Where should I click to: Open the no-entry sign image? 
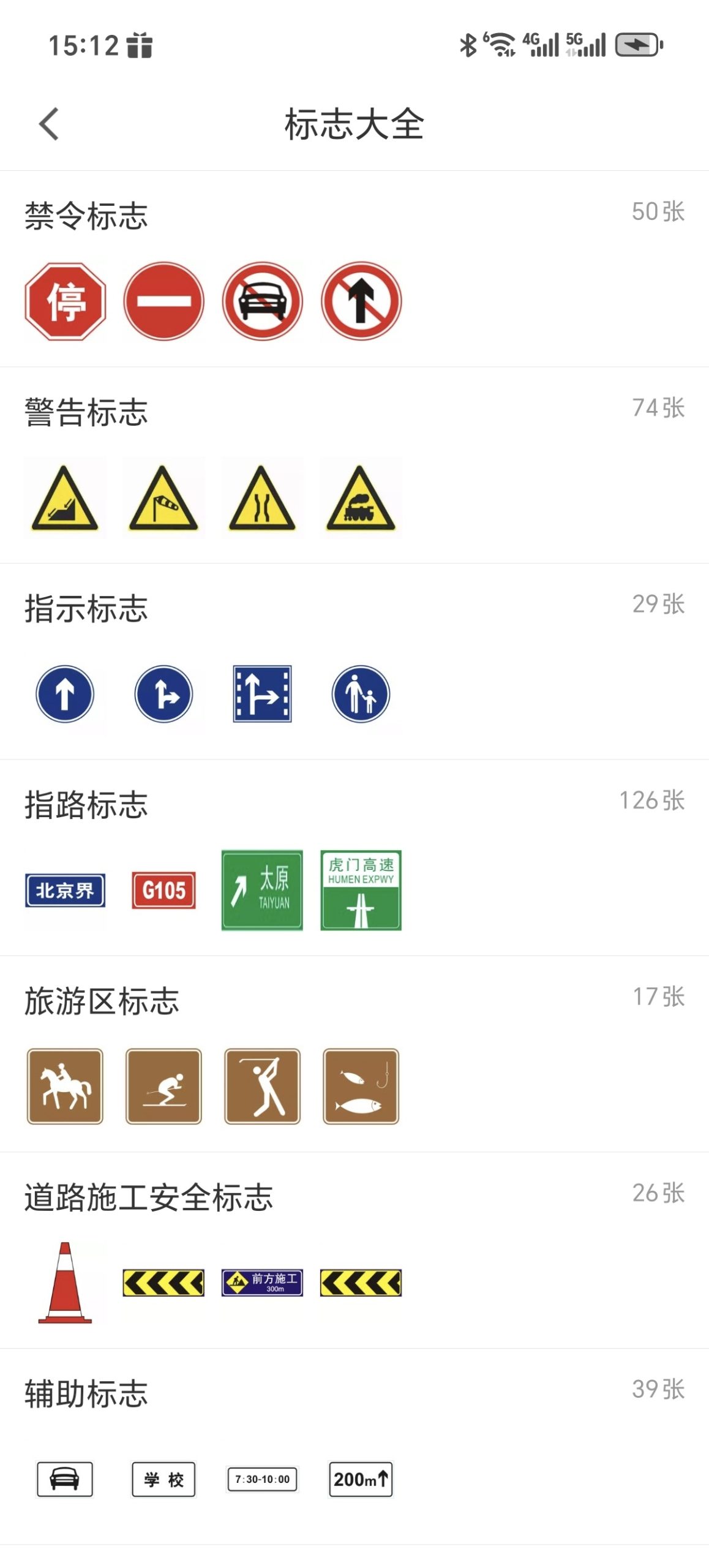(163, 300)
